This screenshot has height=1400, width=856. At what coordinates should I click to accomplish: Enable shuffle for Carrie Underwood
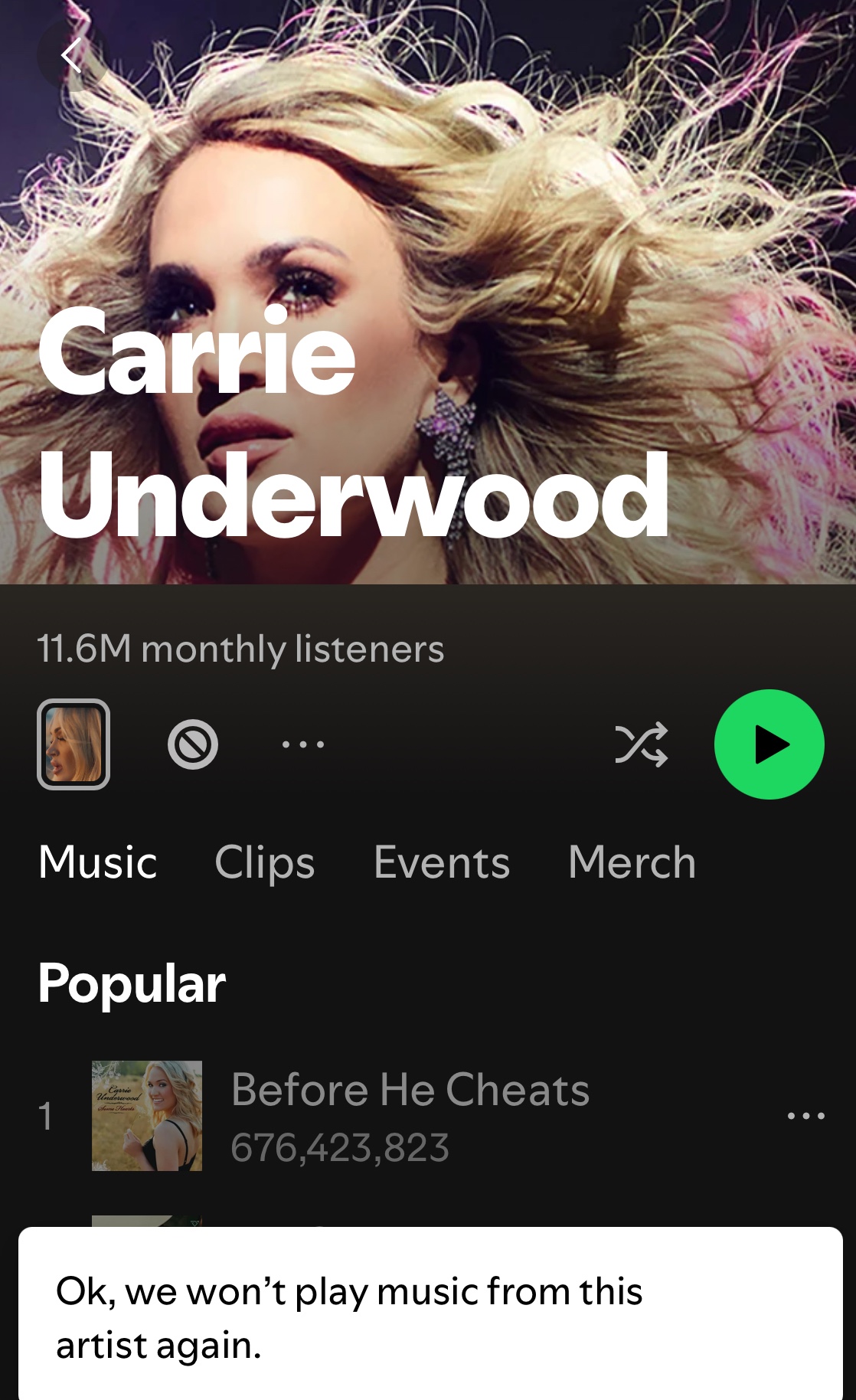click(x=642, y=744)
